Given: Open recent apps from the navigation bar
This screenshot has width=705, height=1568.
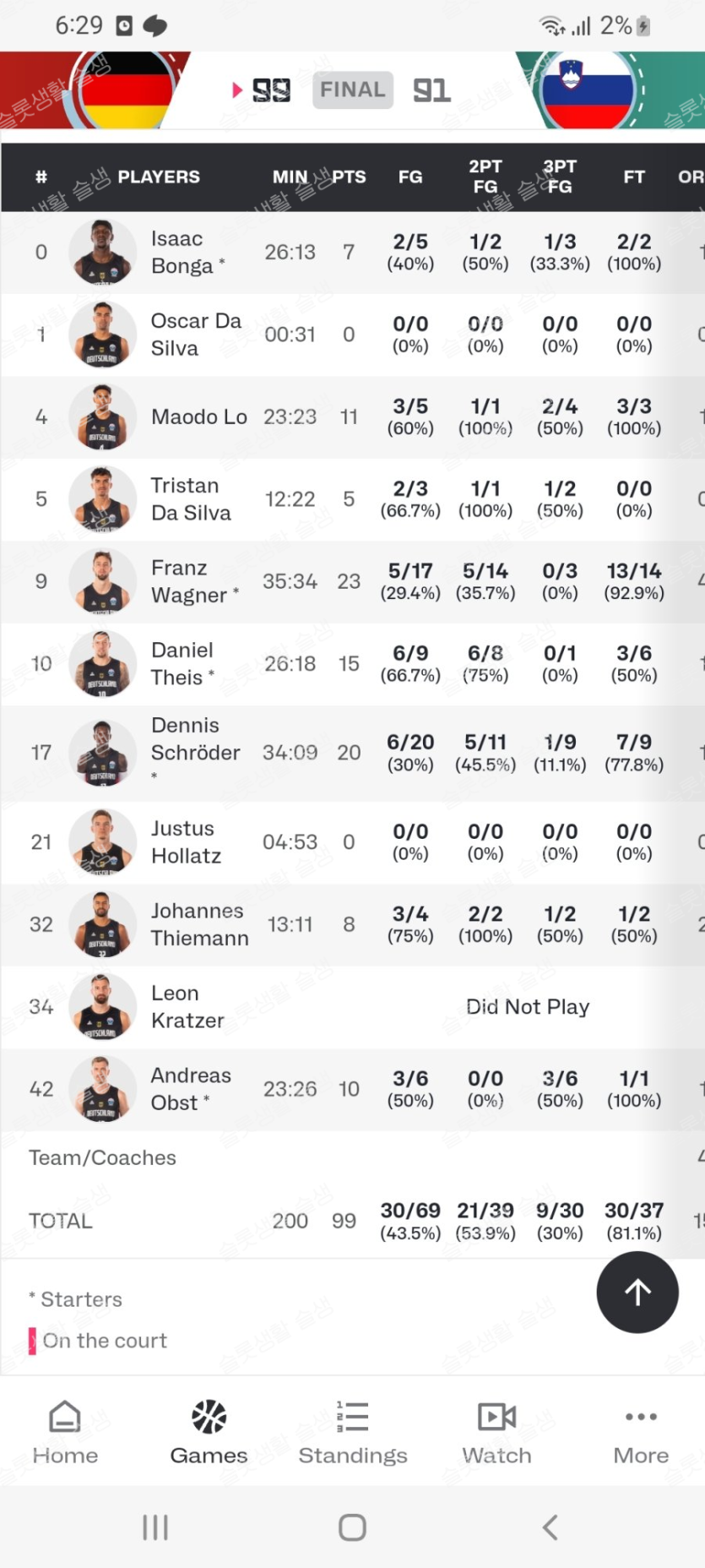Looking at the screenshot, I should pos(155,1527).
